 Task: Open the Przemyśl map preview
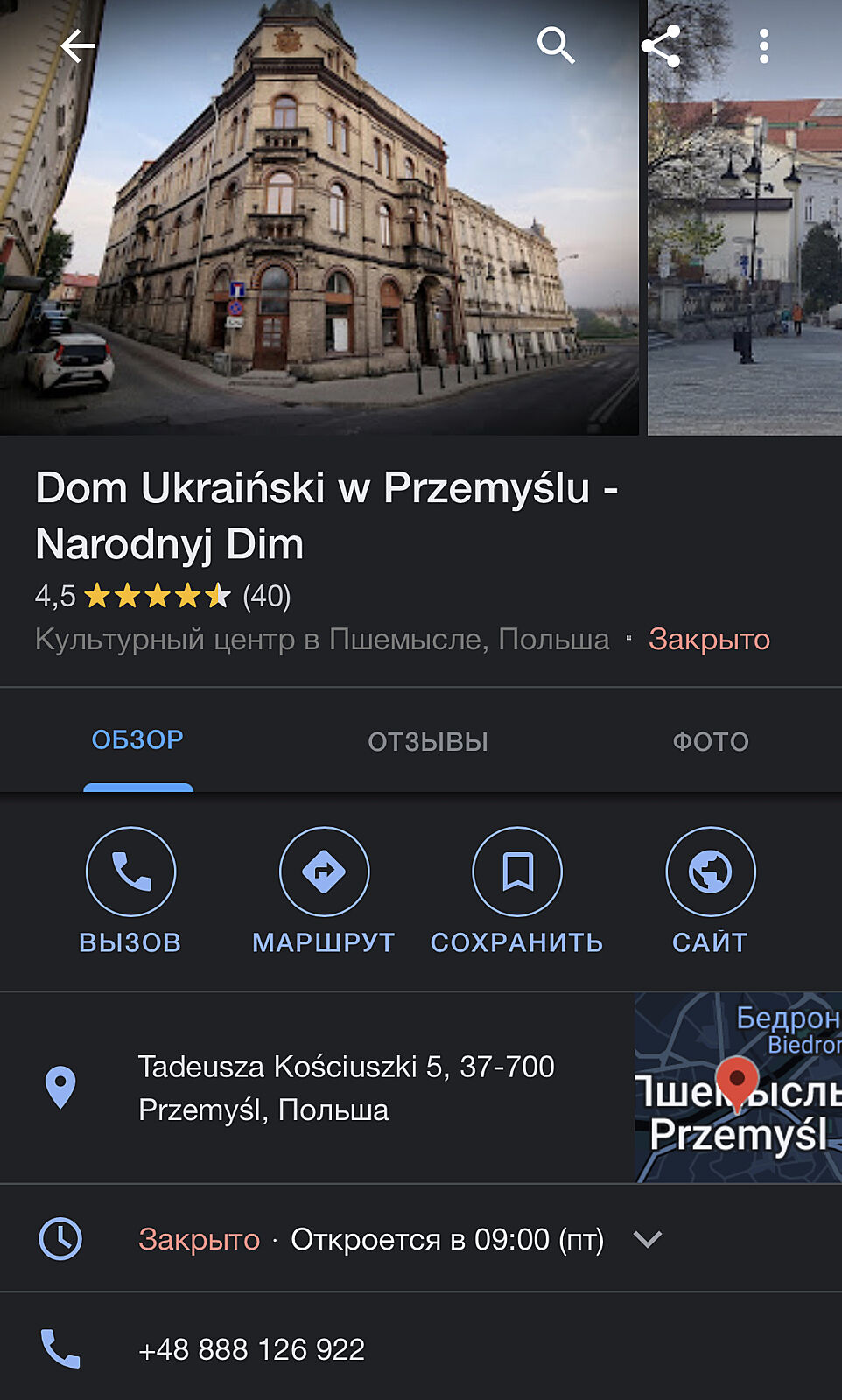738,1088
